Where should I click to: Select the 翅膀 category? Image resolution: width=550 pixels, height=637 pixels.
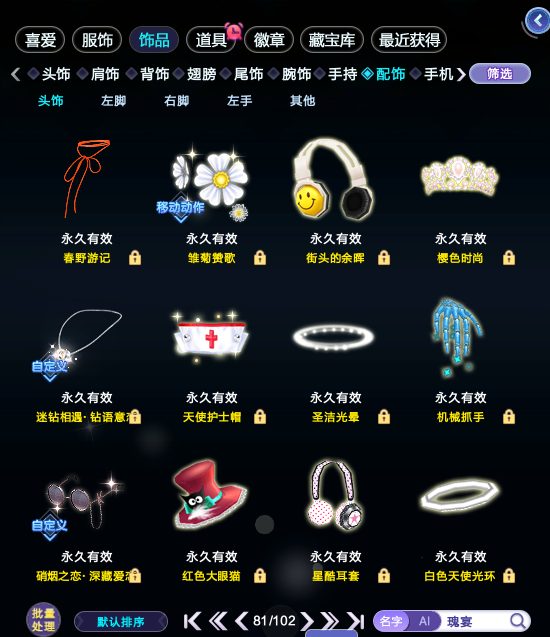(x=196, y=74)
